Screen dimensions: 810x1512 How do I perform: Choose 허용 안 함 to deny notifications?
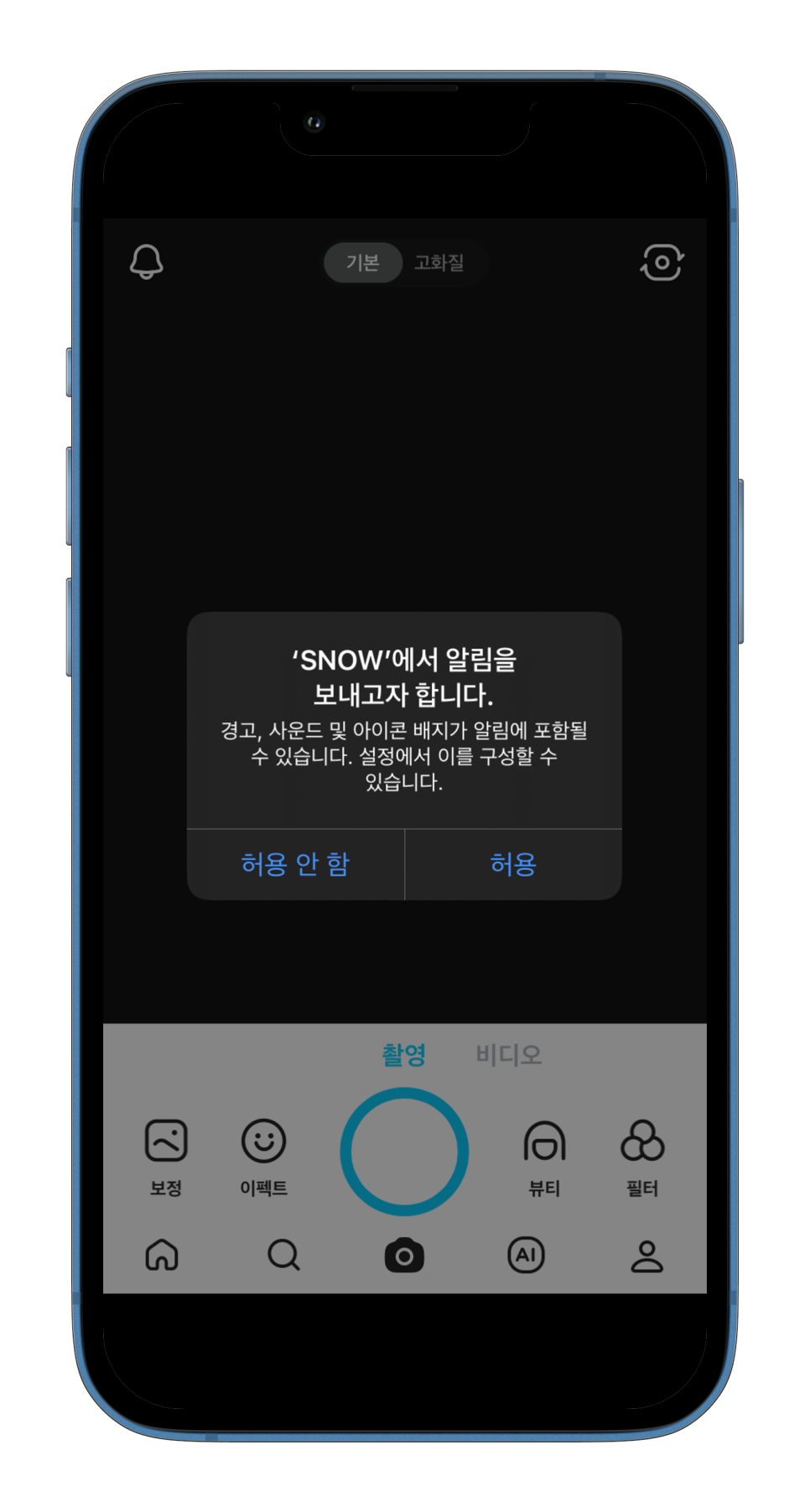pos(295,864)
